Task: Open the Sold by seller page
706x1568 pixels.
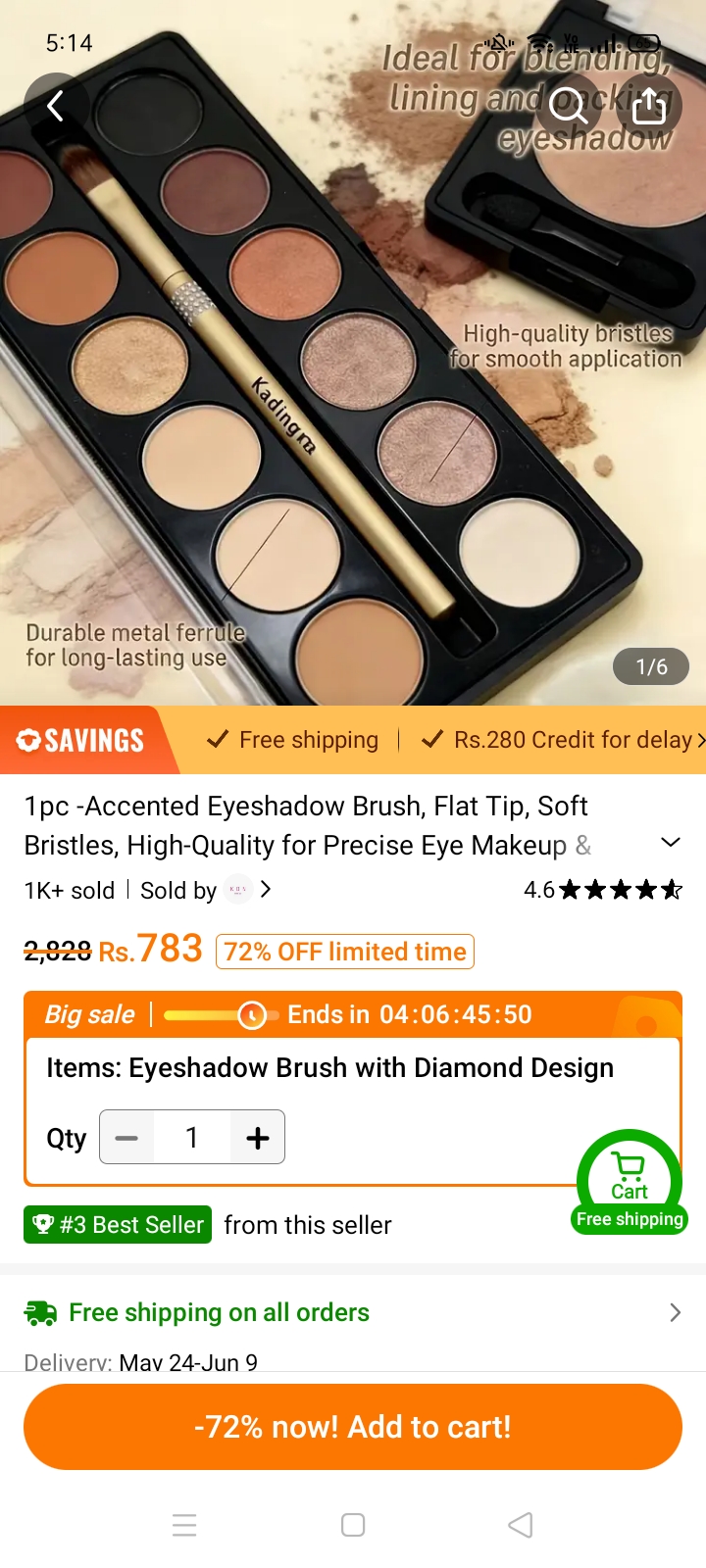Action: (x=206, y=890)
